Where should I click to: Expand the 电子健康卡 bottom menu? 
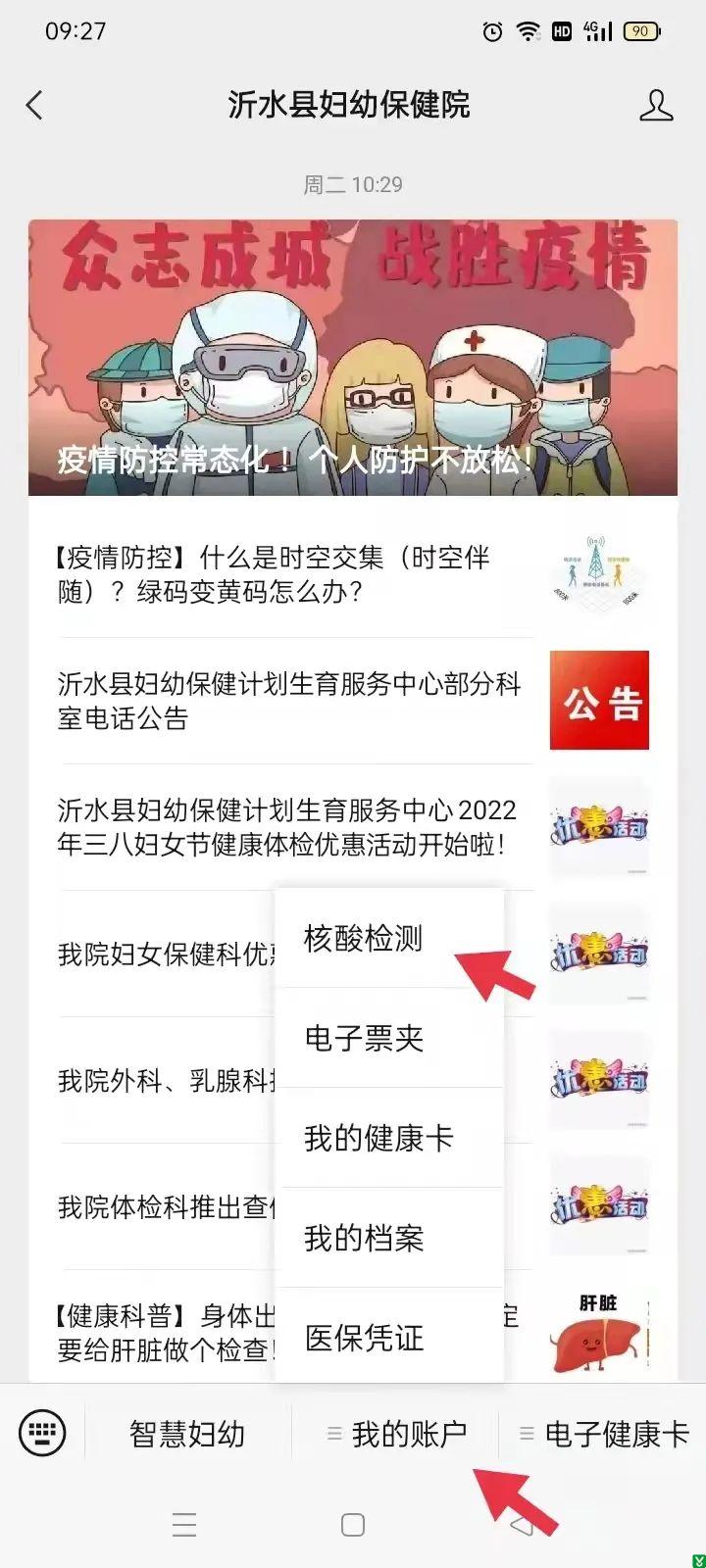click(x=604, y=1435)
